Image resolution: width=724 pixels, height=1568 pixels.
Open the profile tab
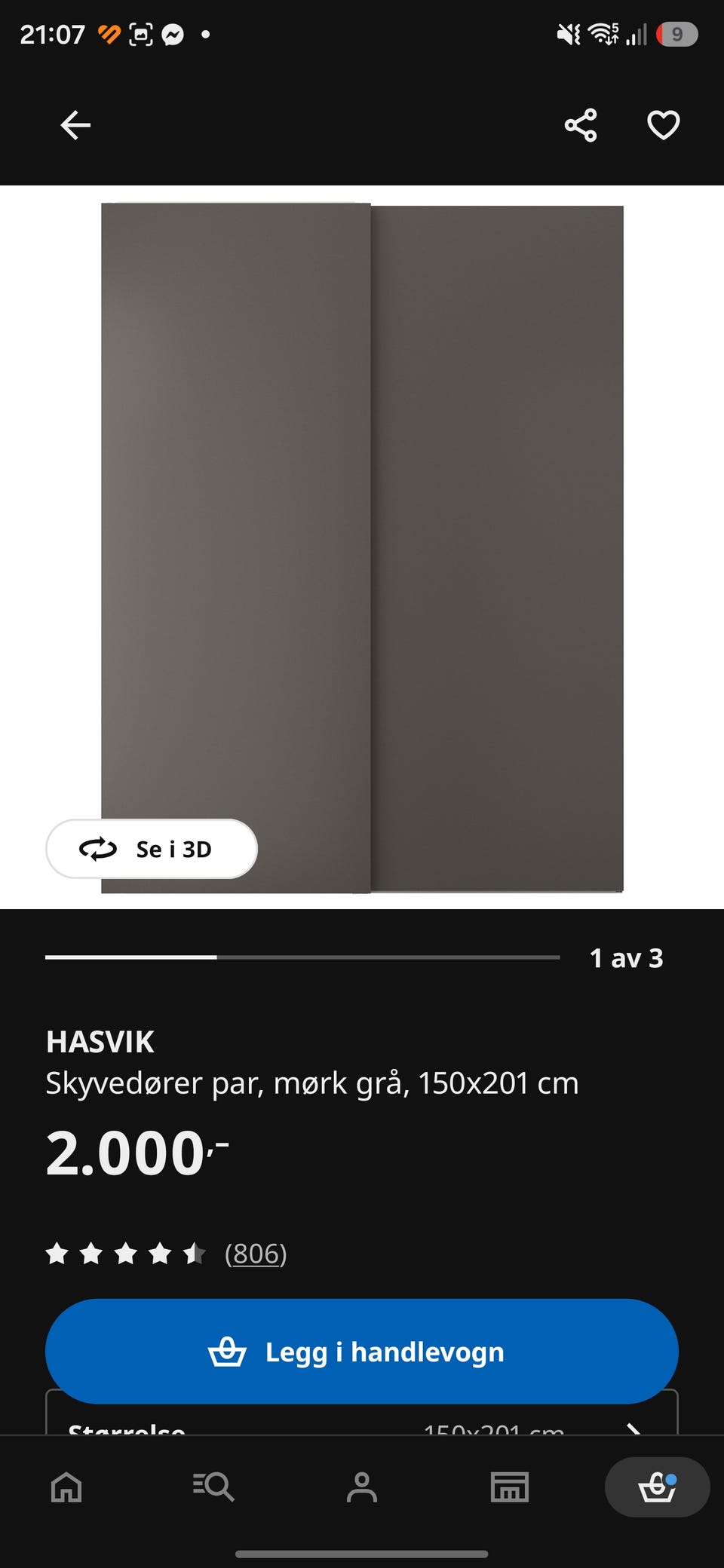362,1487
